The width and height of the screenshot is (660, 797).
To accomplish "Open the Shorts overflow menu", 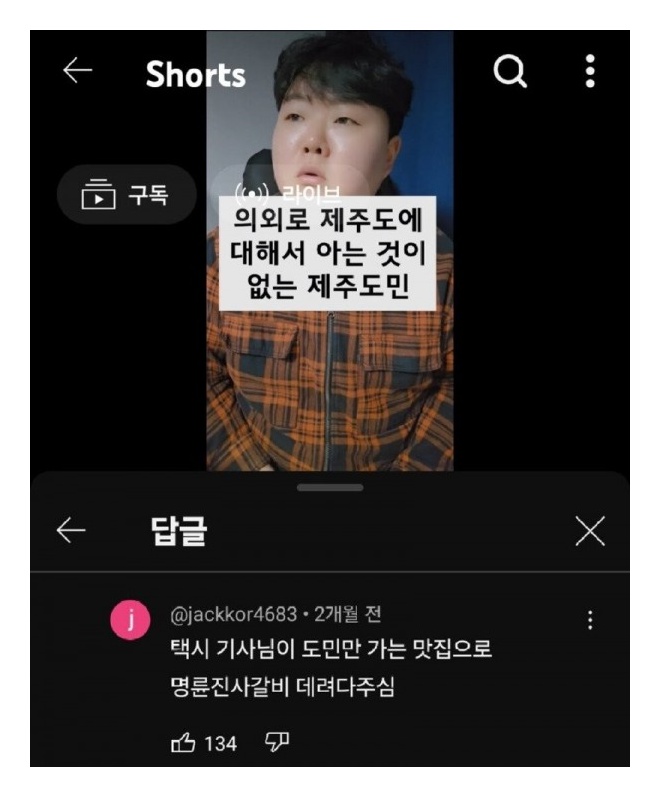I will click(x=590, y=71).
